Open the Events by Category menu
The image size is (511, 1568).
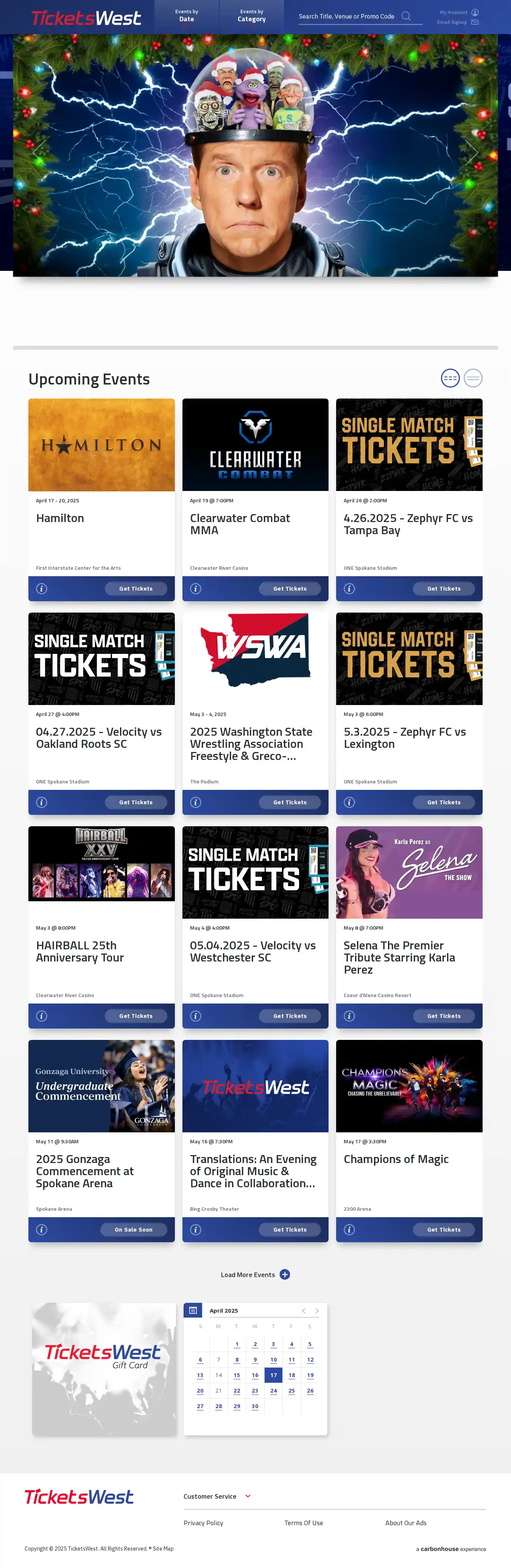(x=251, y=16)
